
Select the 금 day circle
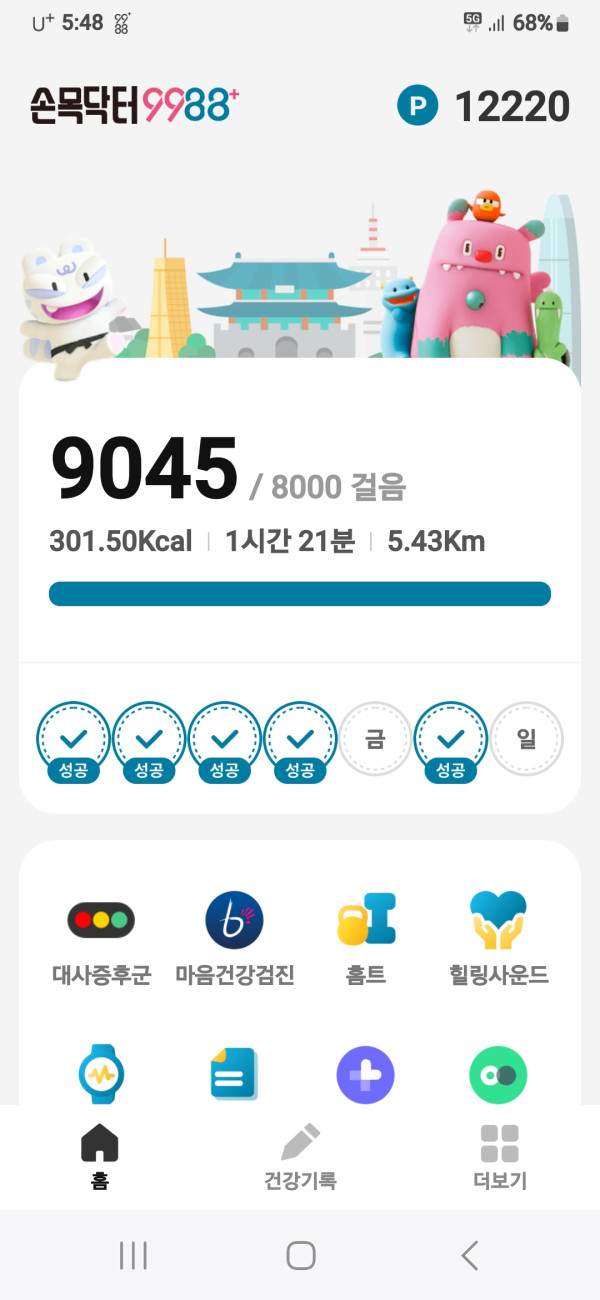(375, 740)
